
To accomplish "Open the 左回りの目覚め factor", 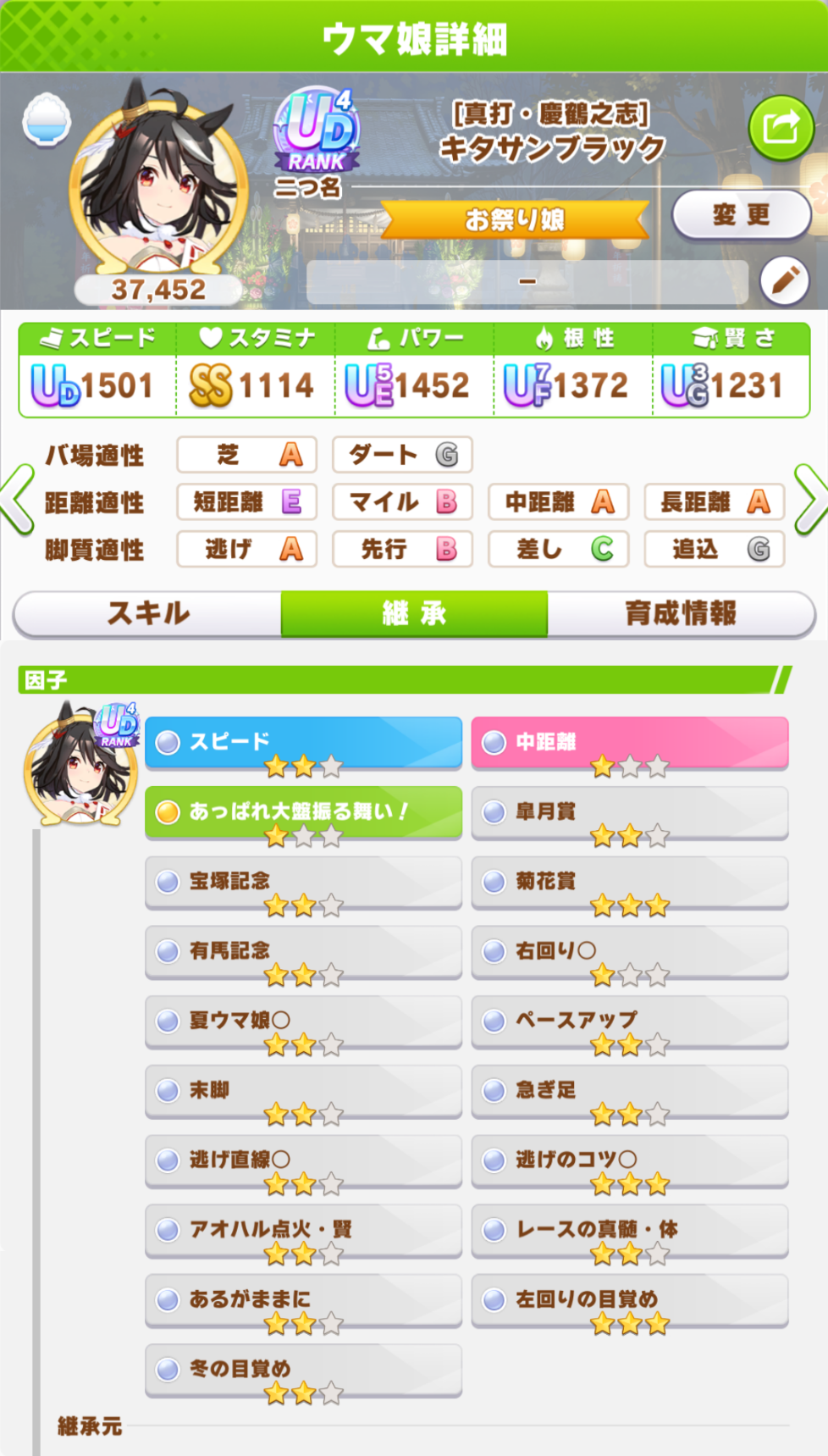I will coord(629,1300).
